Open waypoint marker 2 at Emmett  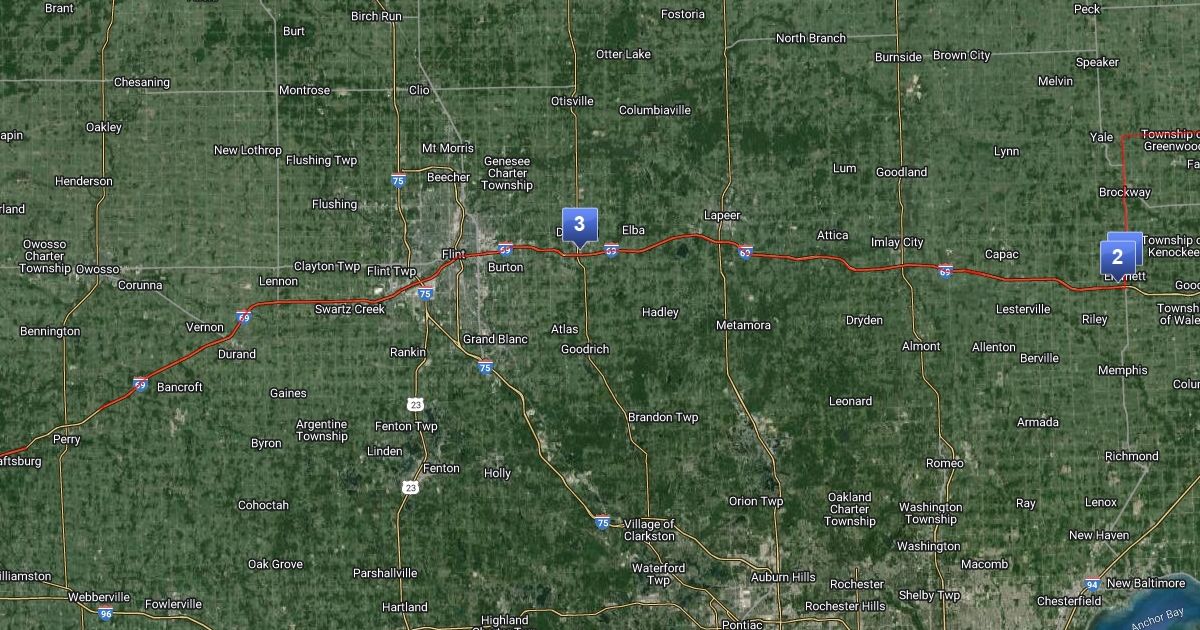coord(1116,257)
